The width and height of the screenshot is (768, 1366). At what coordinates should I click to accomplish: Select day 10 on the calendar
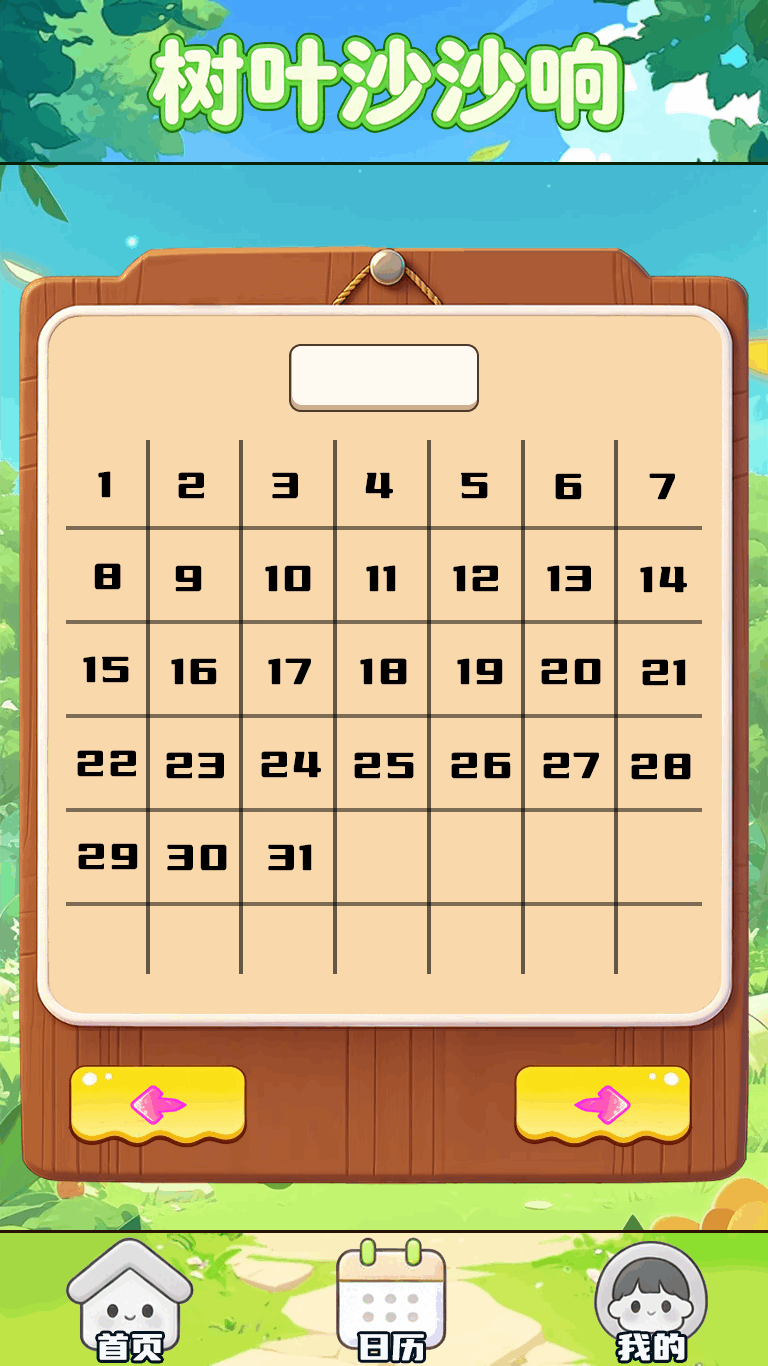[288, 578]
